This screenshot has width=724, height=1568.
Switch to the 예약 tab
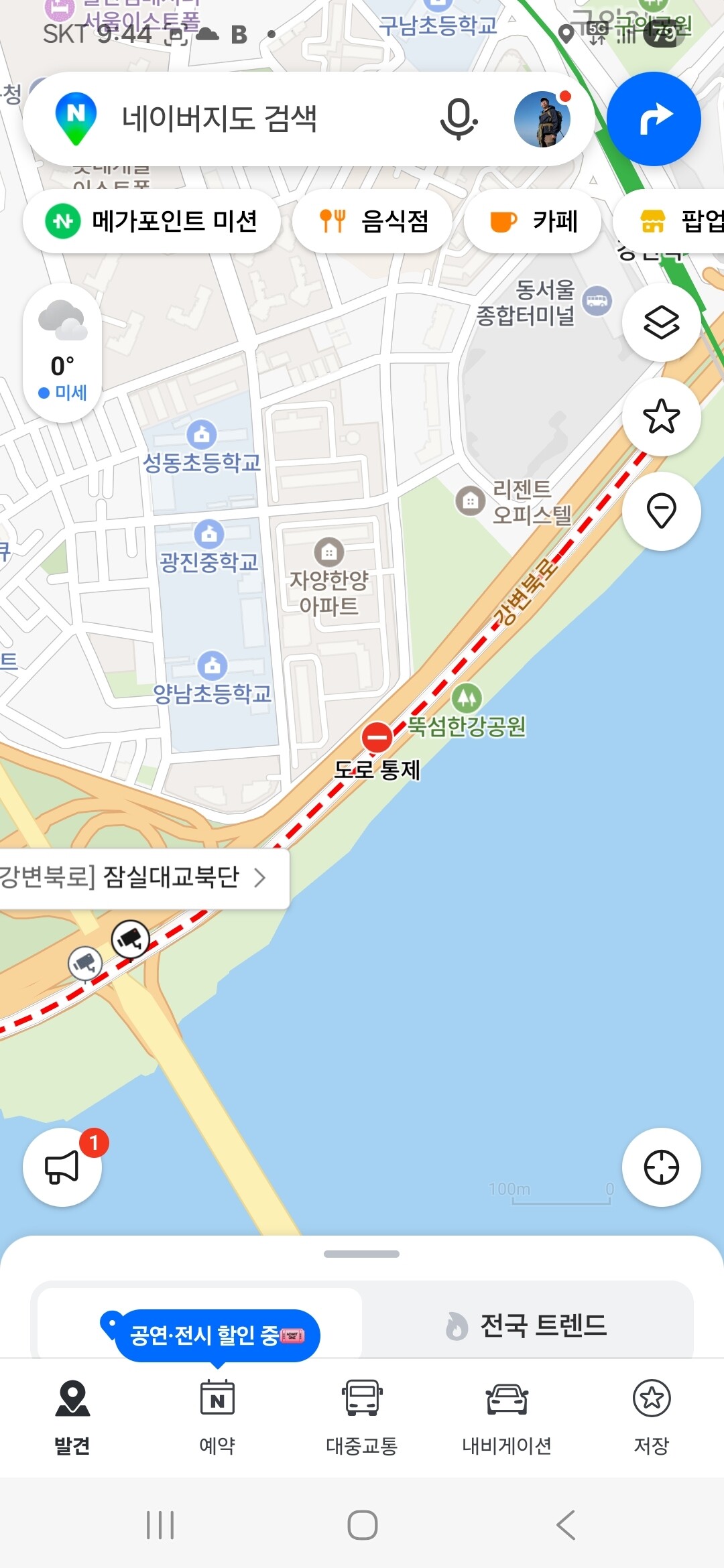(x=217, y=1415)
